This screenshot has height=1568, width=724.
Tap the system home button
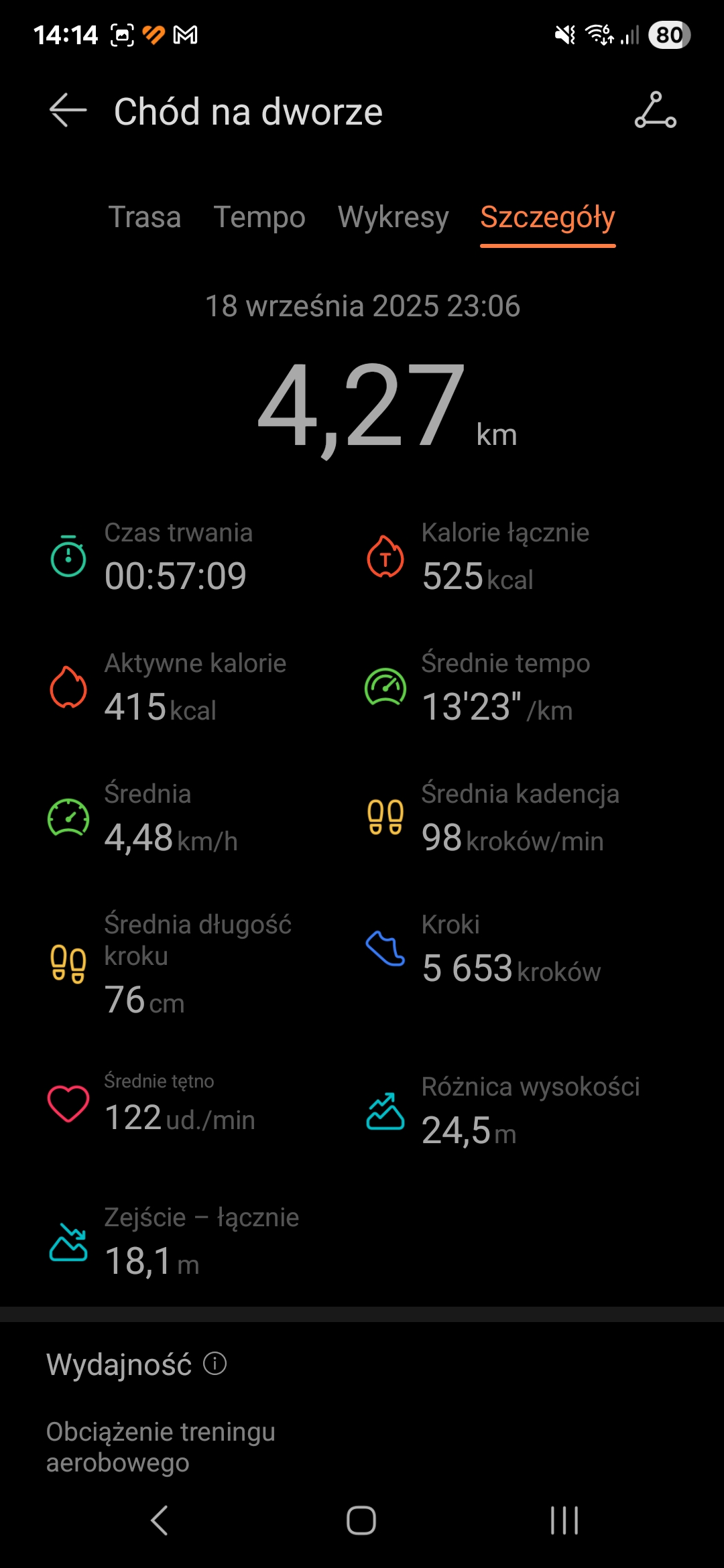pos(361,1520)
